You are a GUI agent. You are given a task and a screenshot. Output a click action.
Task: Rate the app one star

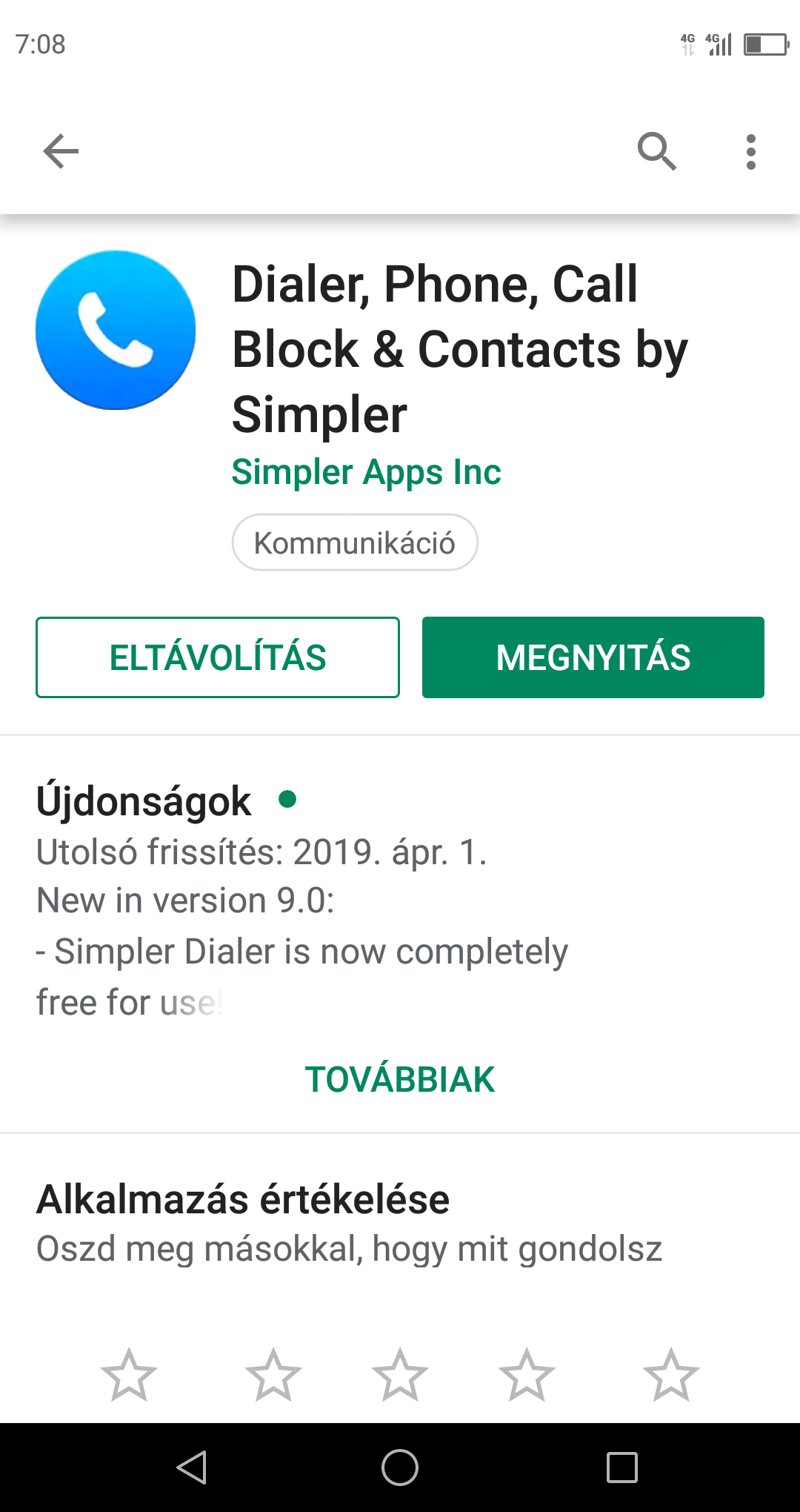click(x=129, y=1375)
